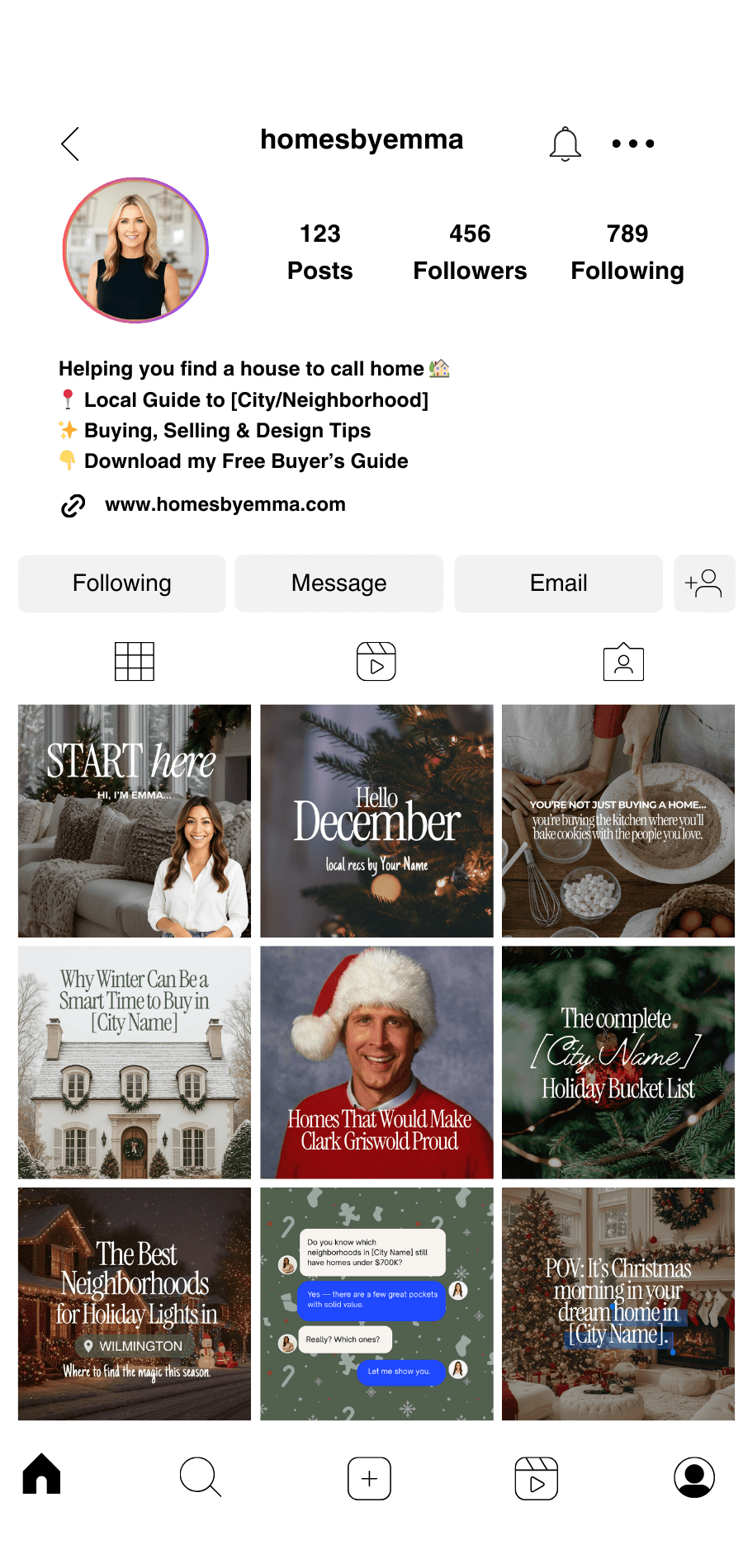The width and height of the screenshot is (743, 1568).
Task: Create a new post with the plus button
Action: (369, 1478)
